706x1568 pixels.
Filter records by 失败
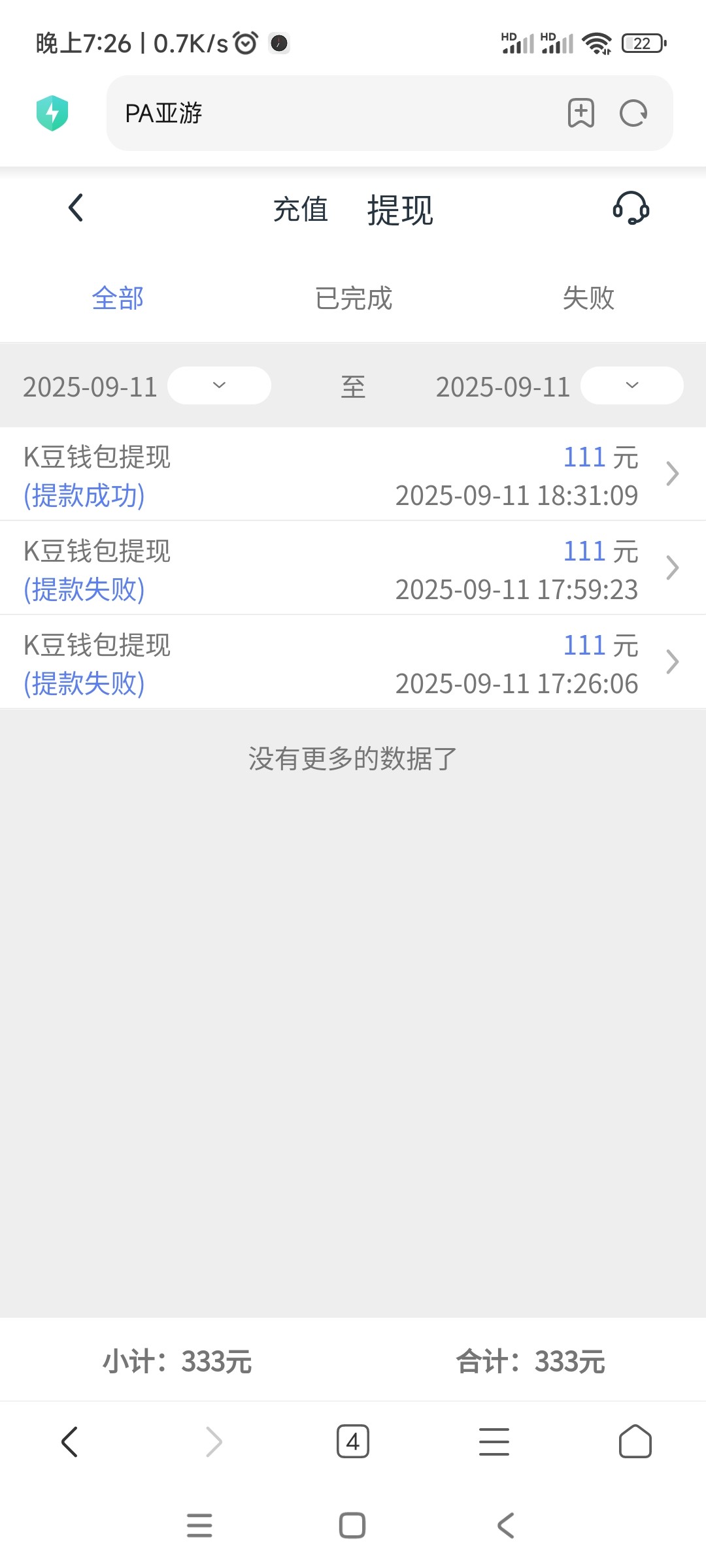pos(588,299)
